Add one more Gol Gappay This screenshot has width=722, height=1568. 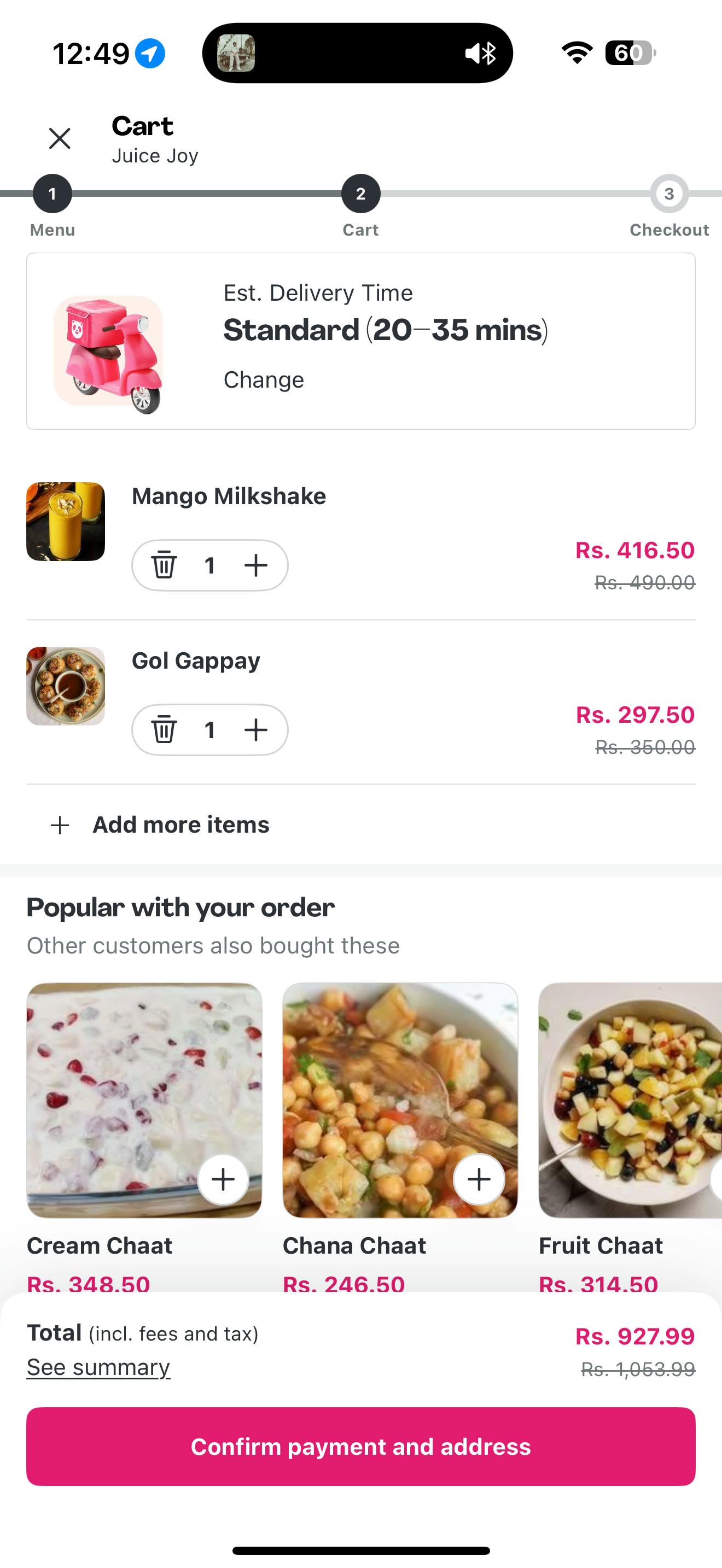point(255,729)
